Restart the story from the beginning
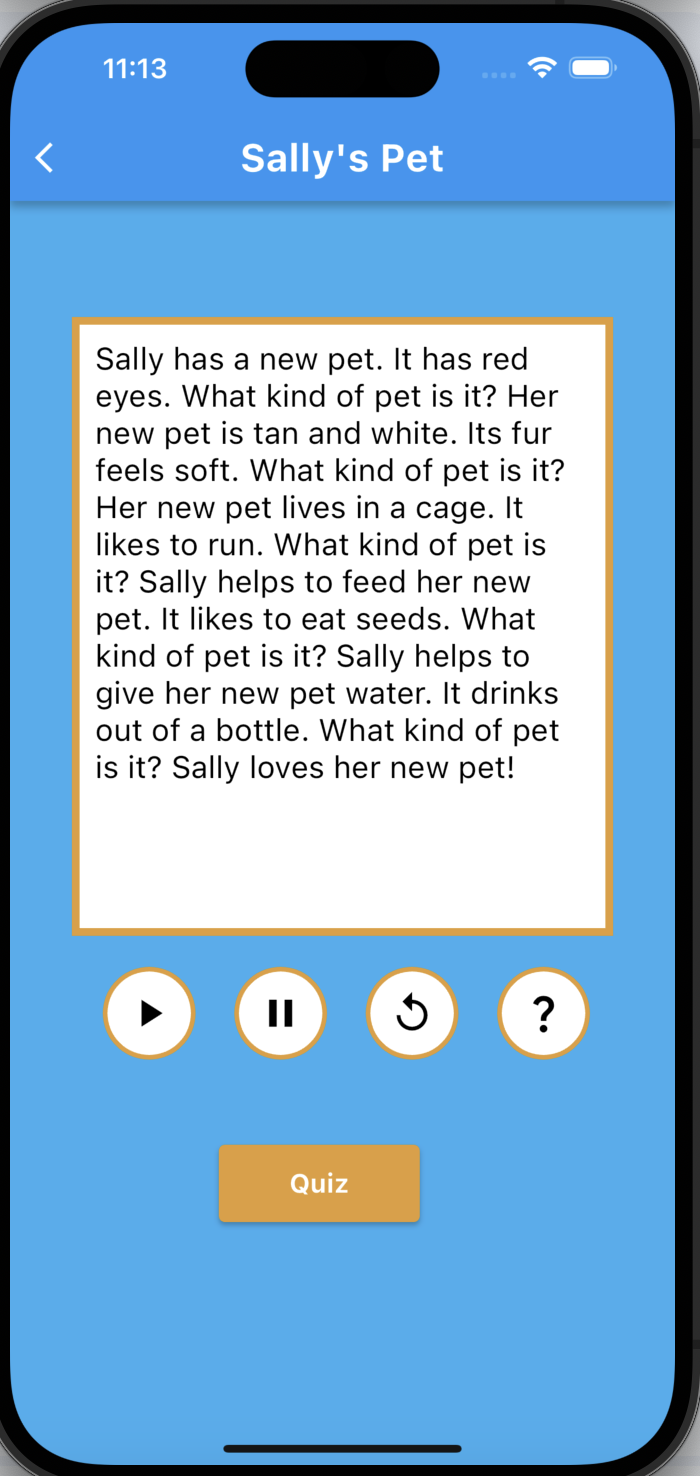700x1476 pixels. 411,1013
